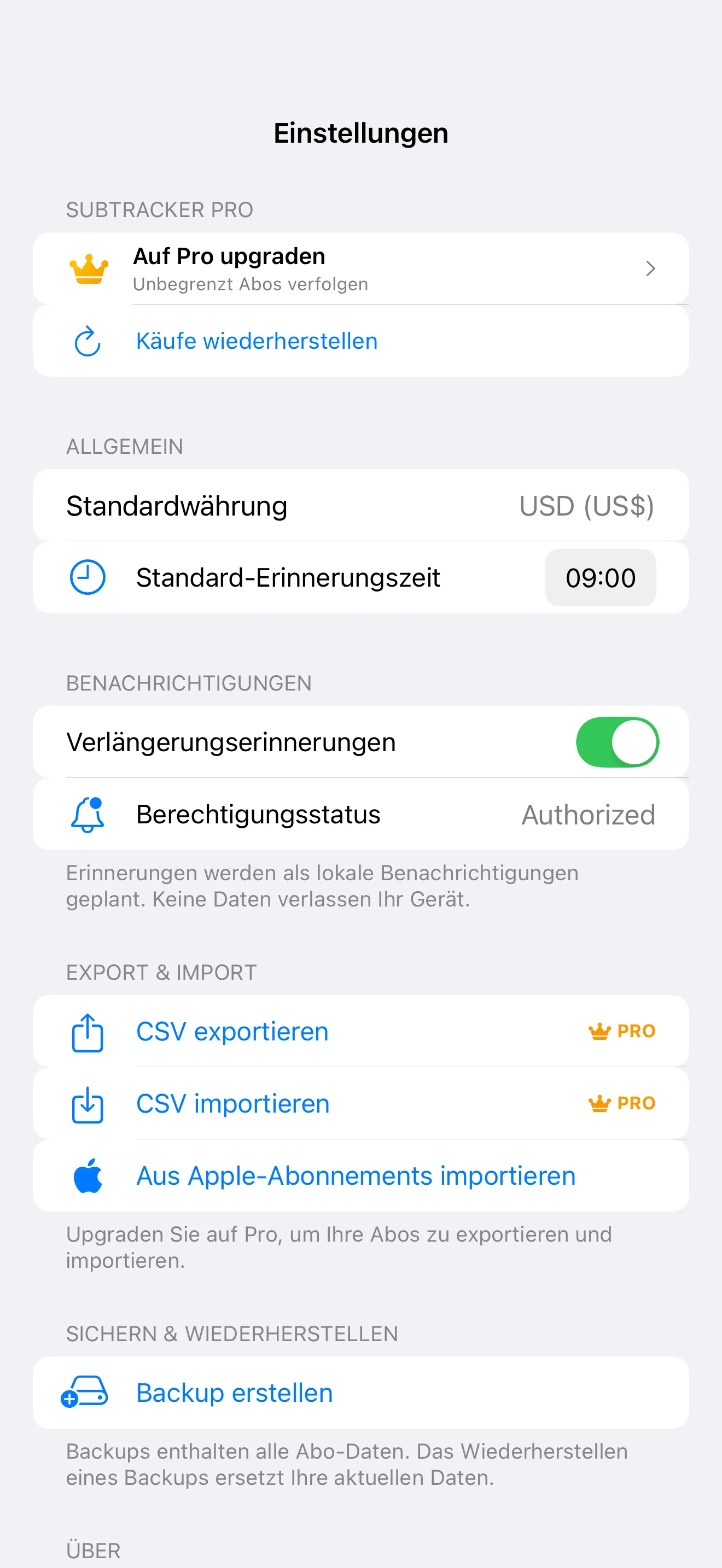Click the PRO badge next to CSV importieren
The image size is (722, 1568).
click(622, 1104)
